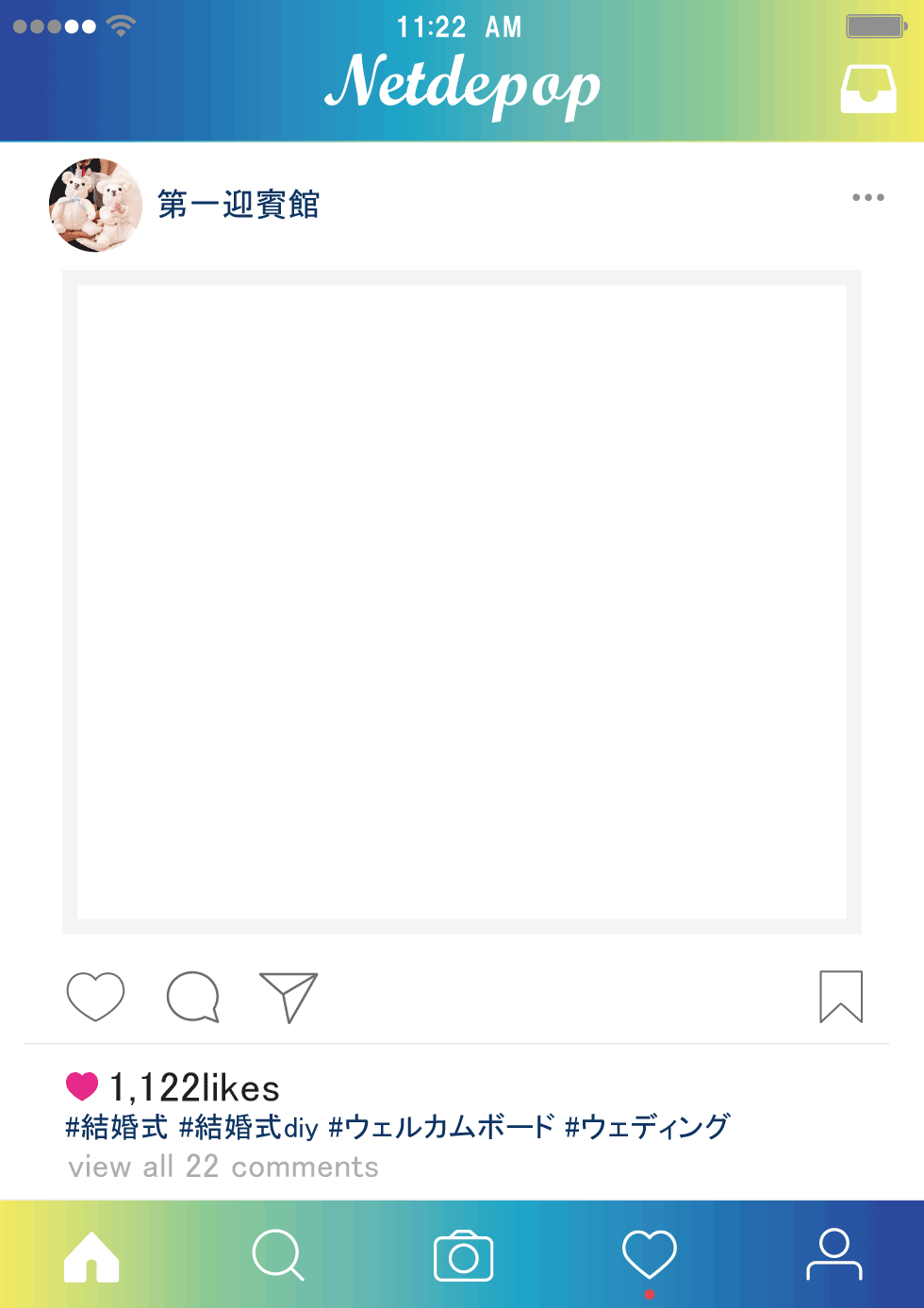Like the post with the heart icon

tap(95, 996)
